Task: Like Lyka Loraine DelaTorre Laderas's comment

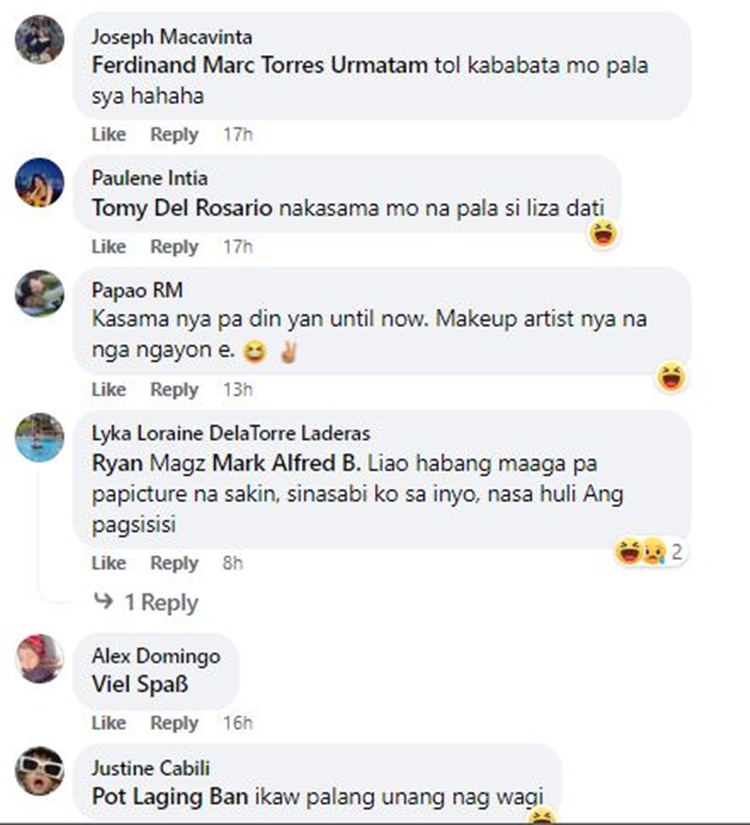Action: tap(108, 563)
